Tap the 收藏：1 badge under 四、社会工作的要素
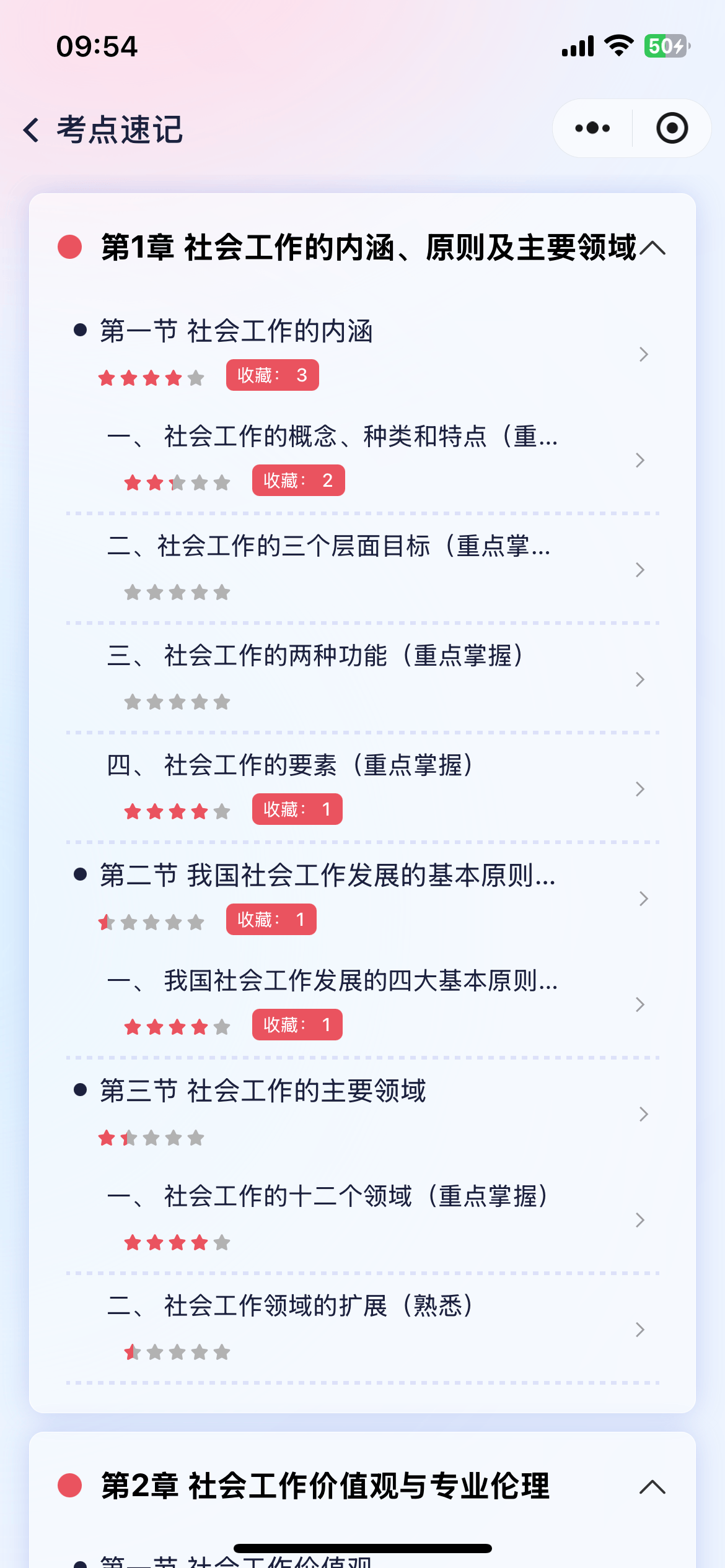Screen dimensions: 725x1568 tap(297, 809)
